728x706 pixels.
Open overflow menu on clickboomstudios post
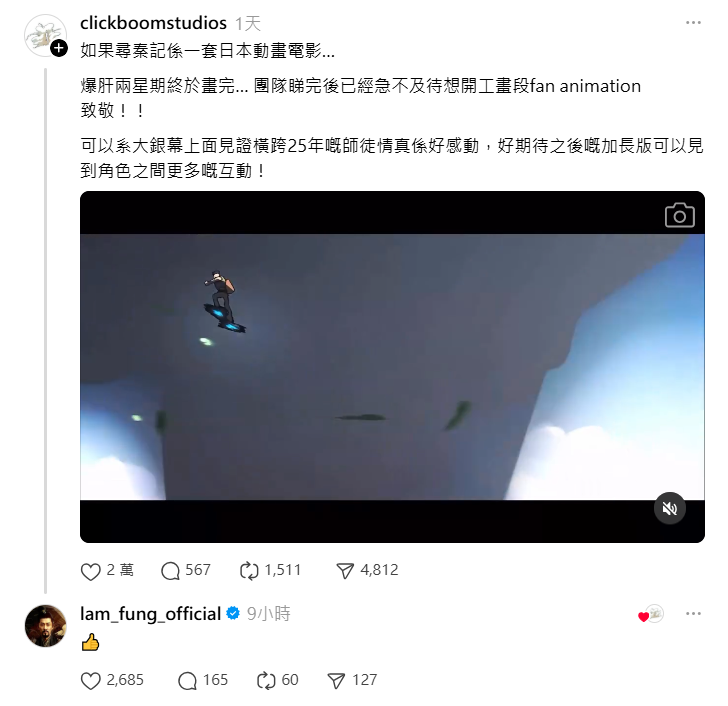coord(693,23)
